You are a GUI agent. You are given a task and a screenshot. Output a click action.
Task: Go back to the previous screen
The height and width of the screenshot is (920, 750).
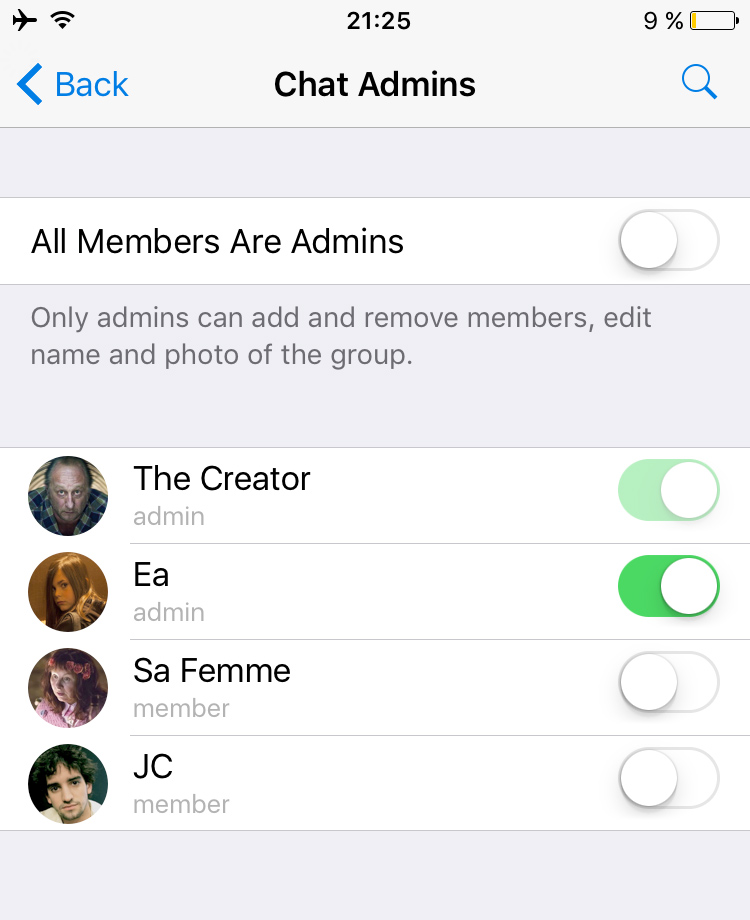[73, 85]
